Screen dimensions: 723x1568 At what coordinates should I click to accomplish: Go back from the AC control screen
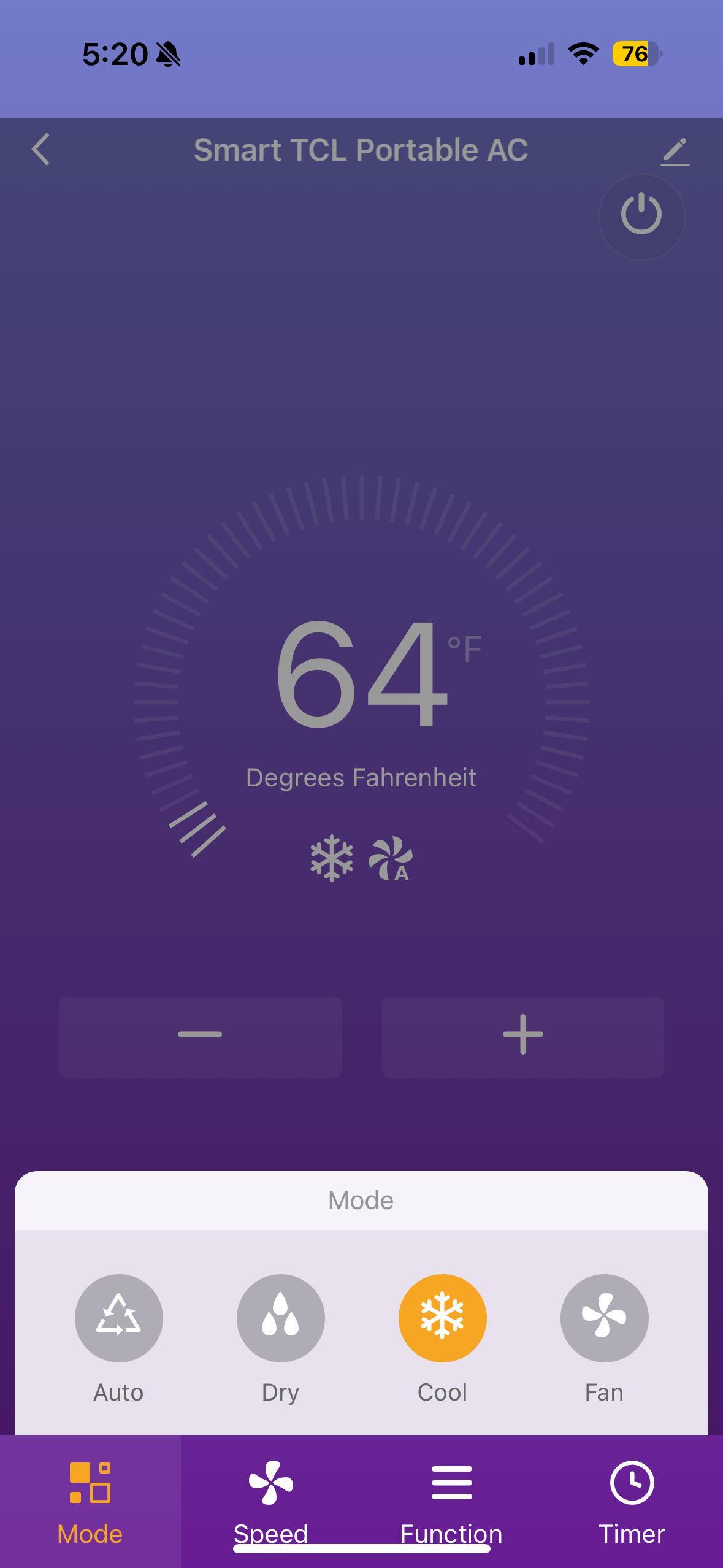[x=40, y=150]
